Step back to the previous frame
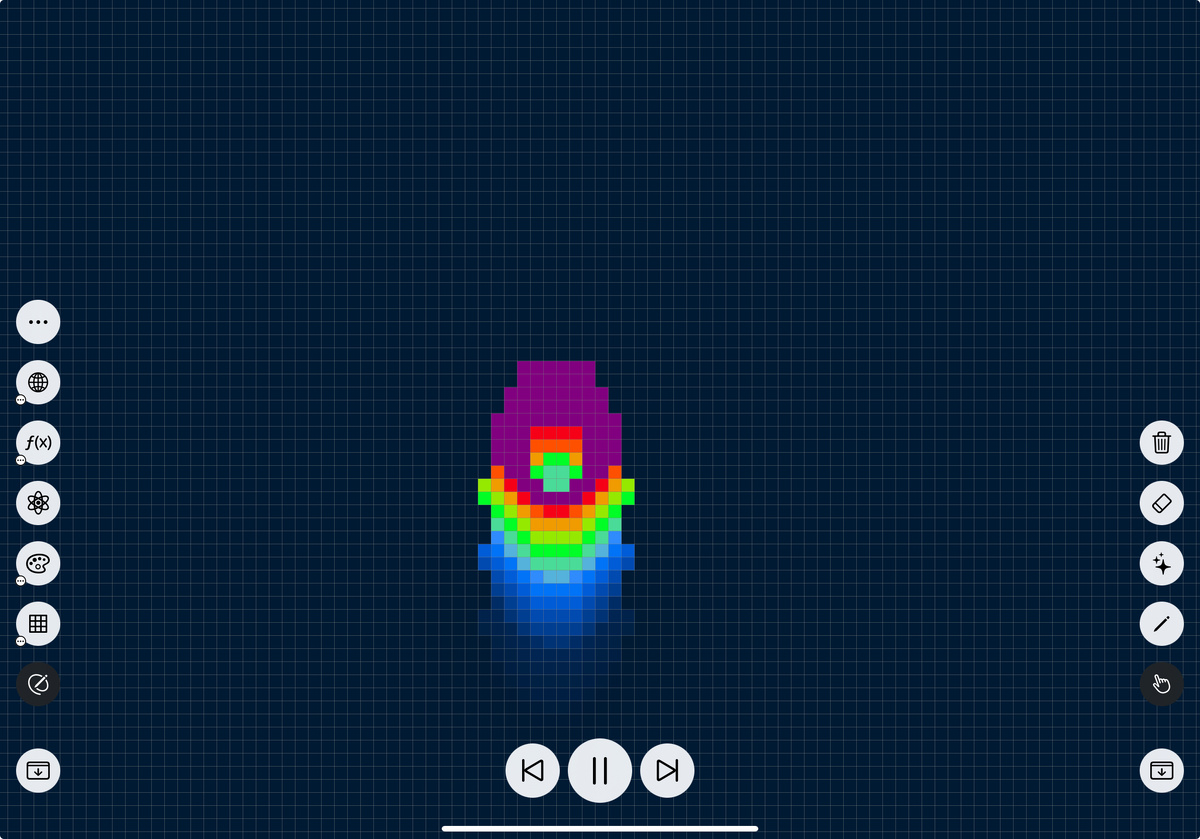This screenshot has height=839, width=1200. pos(533,771)
